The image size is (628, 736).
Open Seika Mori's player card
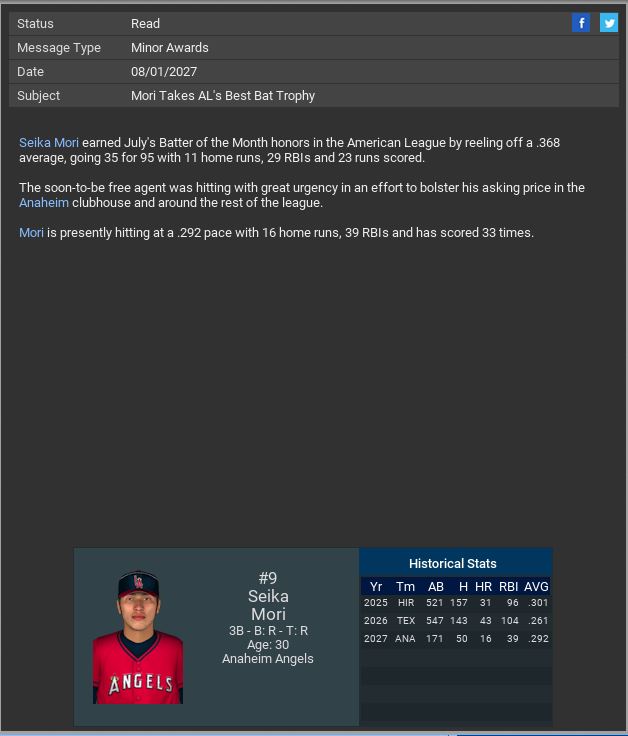138,637
